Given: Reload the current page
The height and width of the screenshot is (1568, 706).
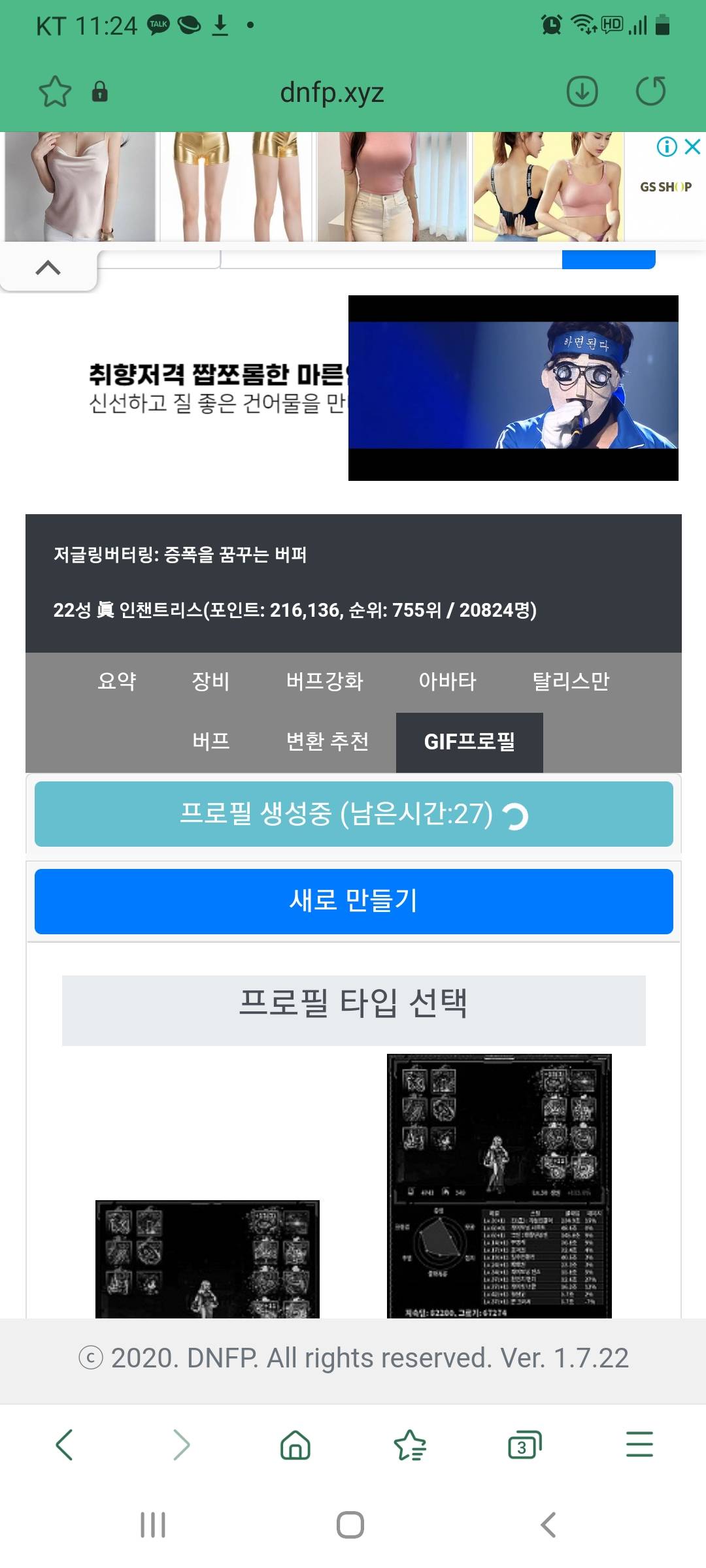Looking at the screenshot, I should pyautogui.click(x=650, y=91).
